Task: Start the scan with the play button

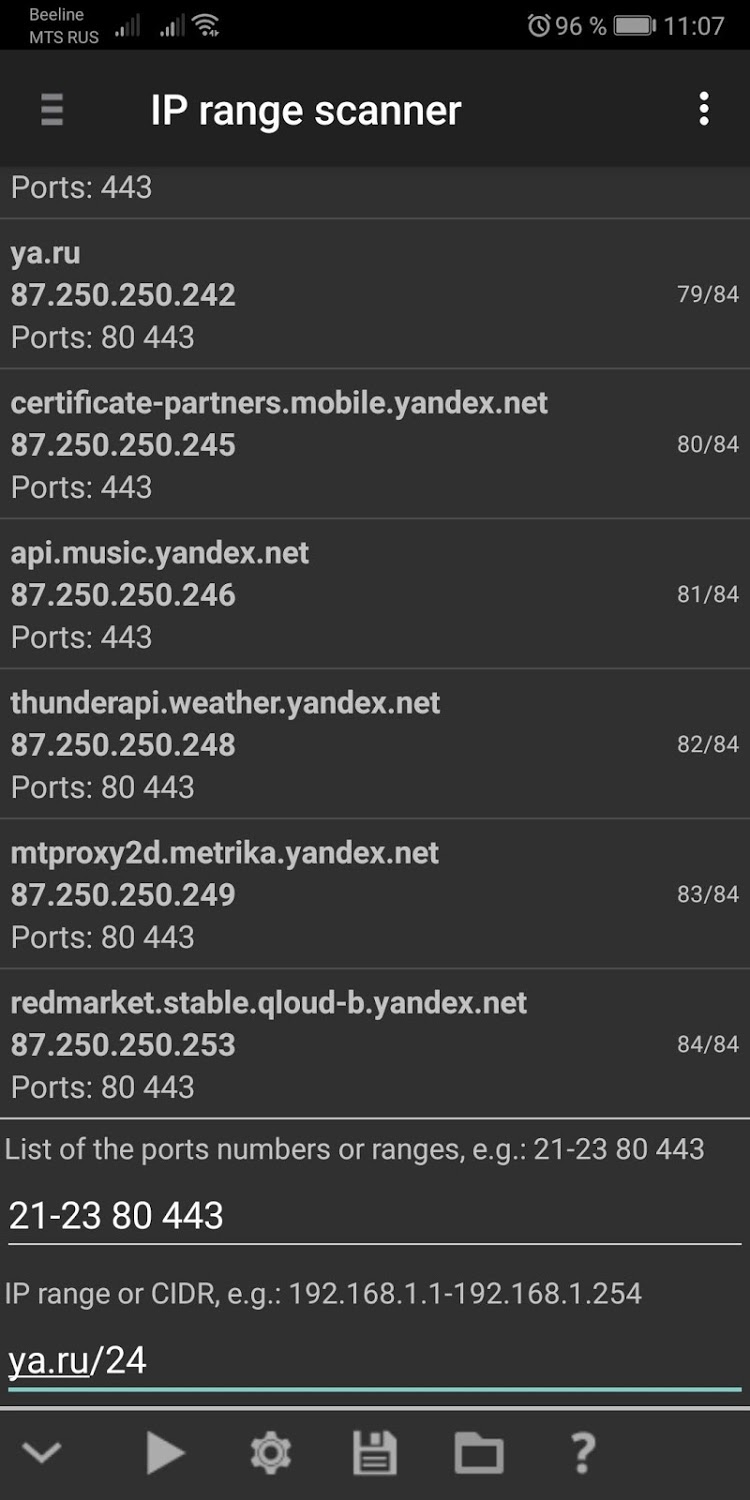Action: (165, 1452)
